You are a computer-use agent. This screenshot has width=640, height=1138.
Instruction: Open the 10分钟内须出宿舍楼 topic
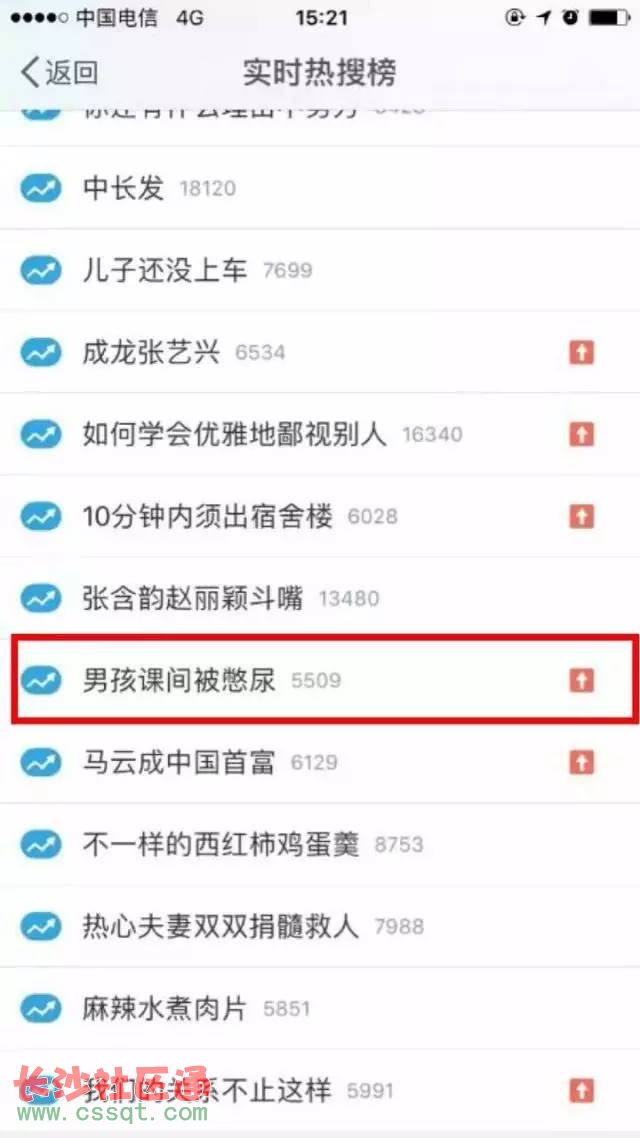tap(320, 517)
